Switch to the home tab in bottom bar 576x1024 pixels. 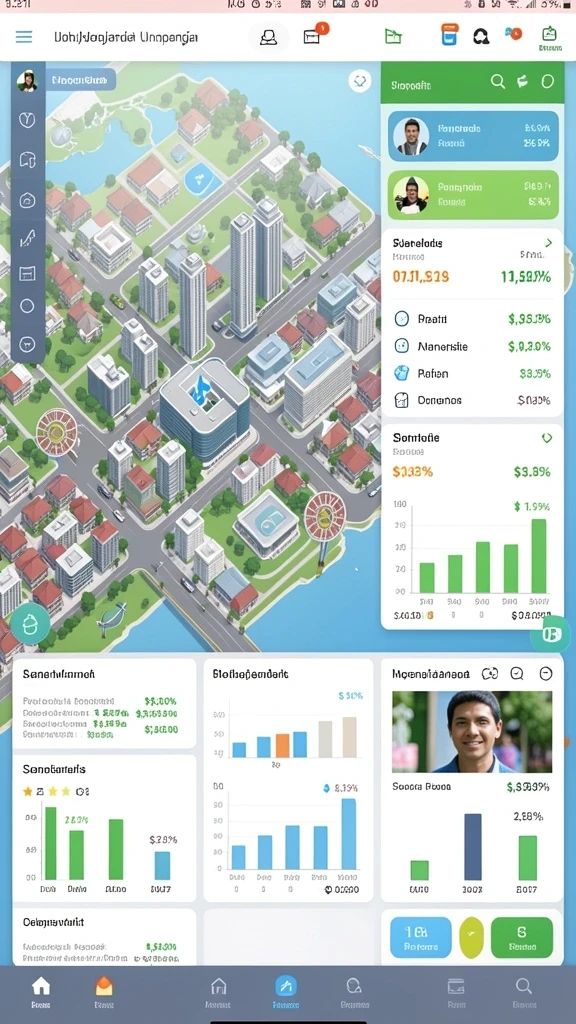click(40, 991)
